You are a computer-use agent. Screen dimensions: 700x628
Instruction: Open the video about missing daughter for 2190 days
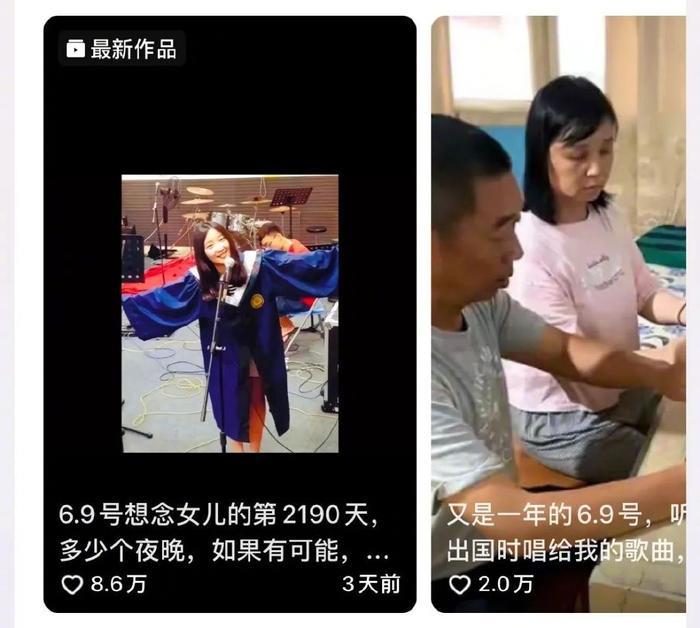coord(229,314)
